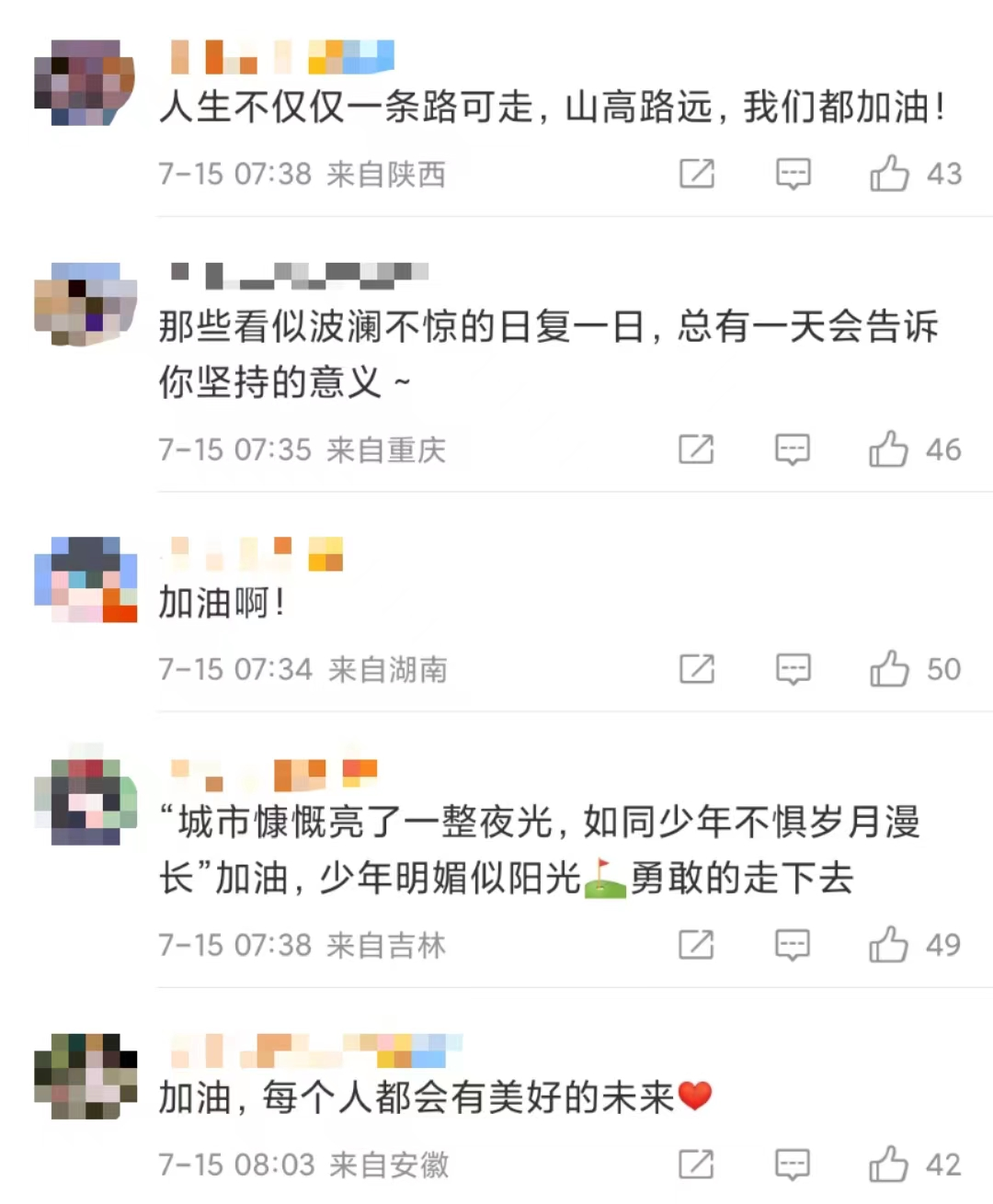Viewport: 993px width, 1204px height.
Task: View the profile picture beside the 重庆 comment
Action: pos(85,303)
